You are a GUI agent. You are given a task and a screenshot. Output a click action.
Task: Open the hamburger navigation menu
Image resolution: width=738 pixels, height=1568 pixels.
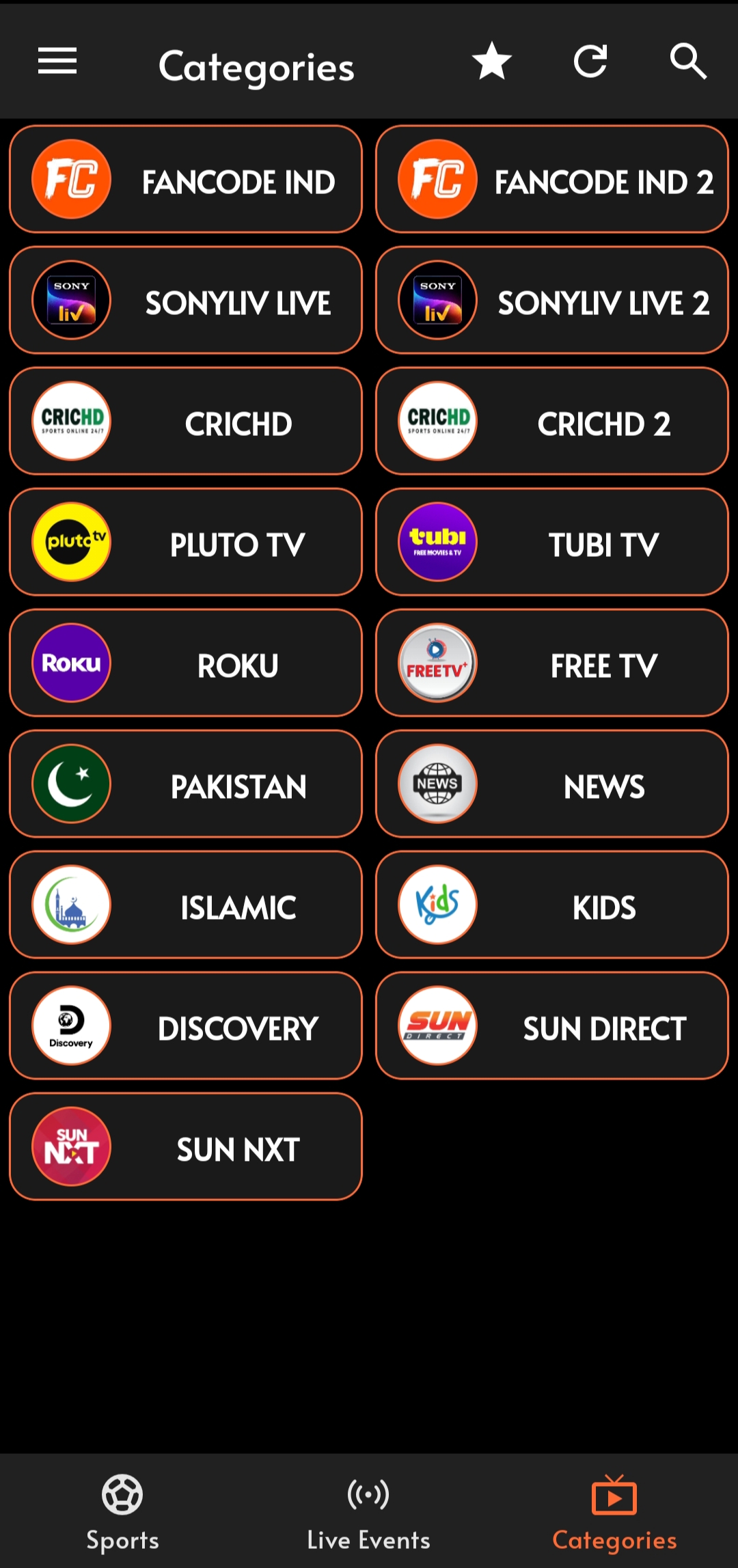(57, 62)
